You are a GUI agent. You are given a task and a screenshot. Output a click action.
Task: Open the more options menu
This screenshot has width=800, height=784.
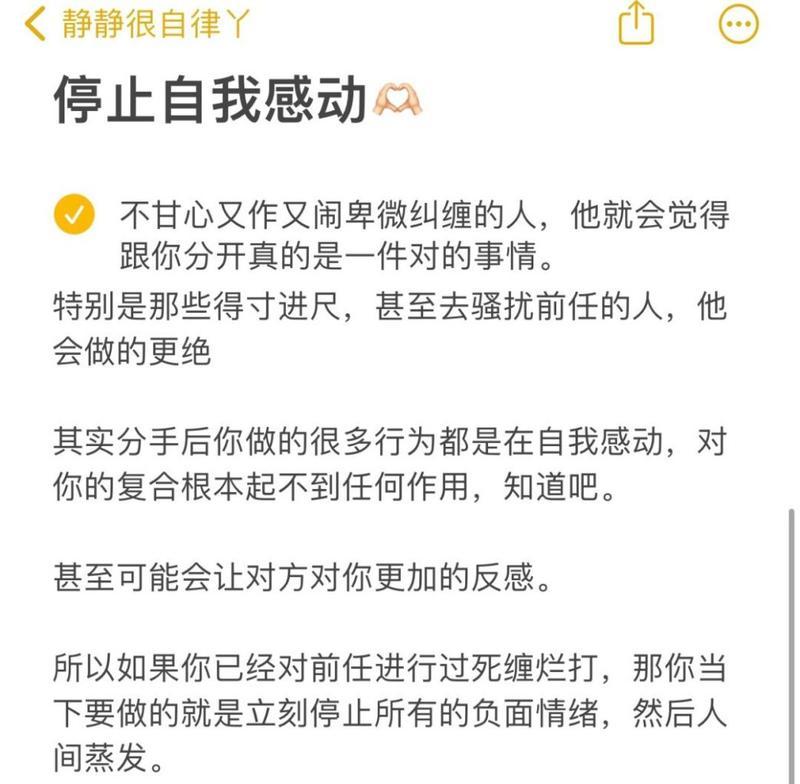click(740, 25)
